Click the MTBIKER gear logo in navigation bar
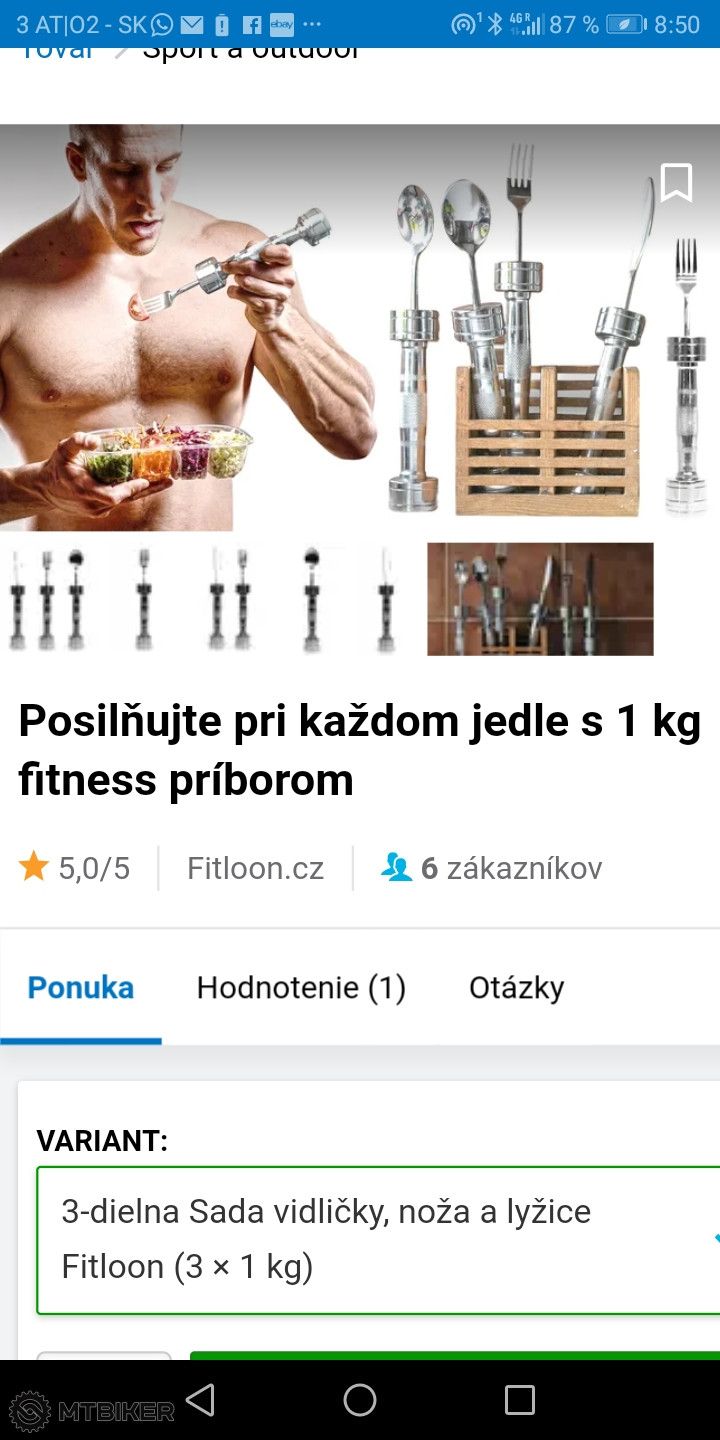 30,1408
